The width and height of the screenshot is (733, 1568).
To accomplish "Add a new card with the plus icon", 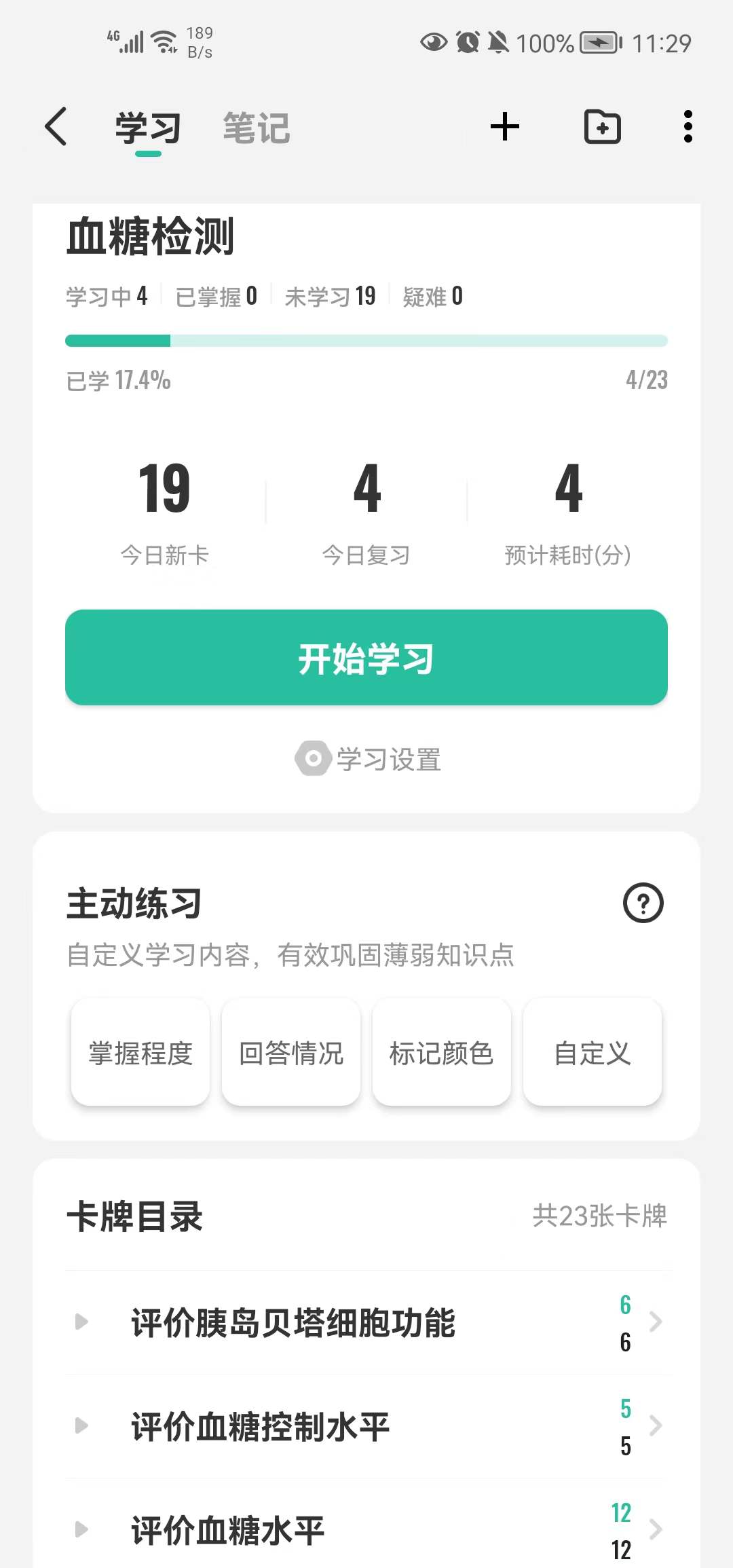I will coord(505,127).
